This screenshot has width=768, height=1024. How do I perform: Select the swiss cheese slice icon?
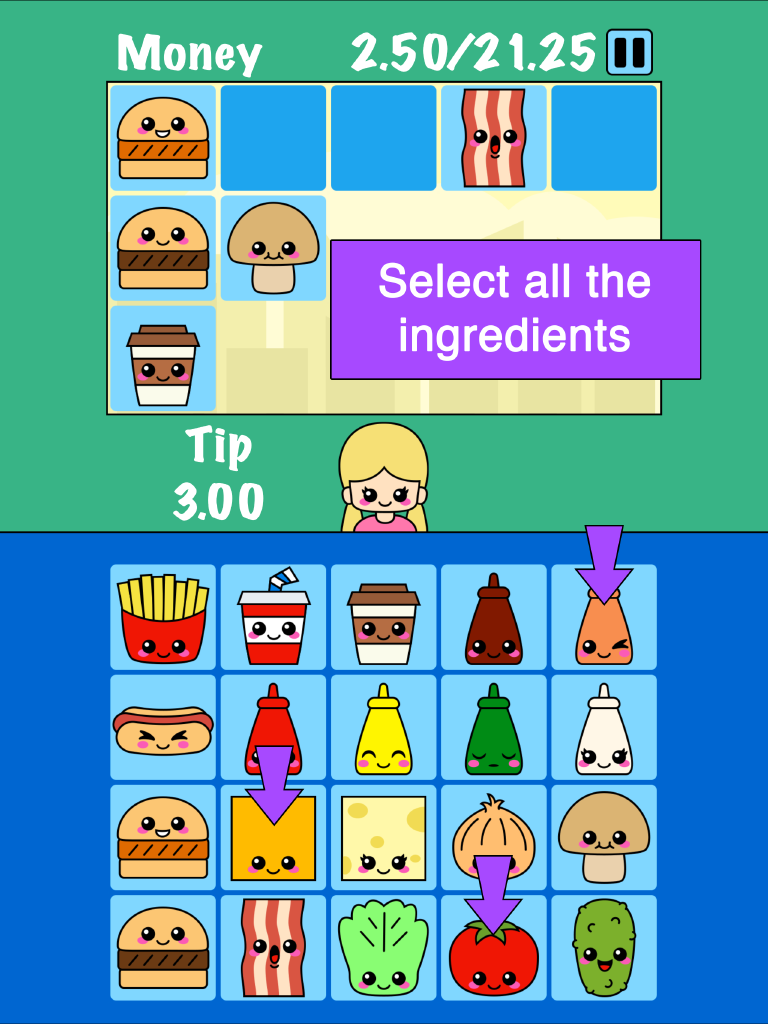(383, 835)
